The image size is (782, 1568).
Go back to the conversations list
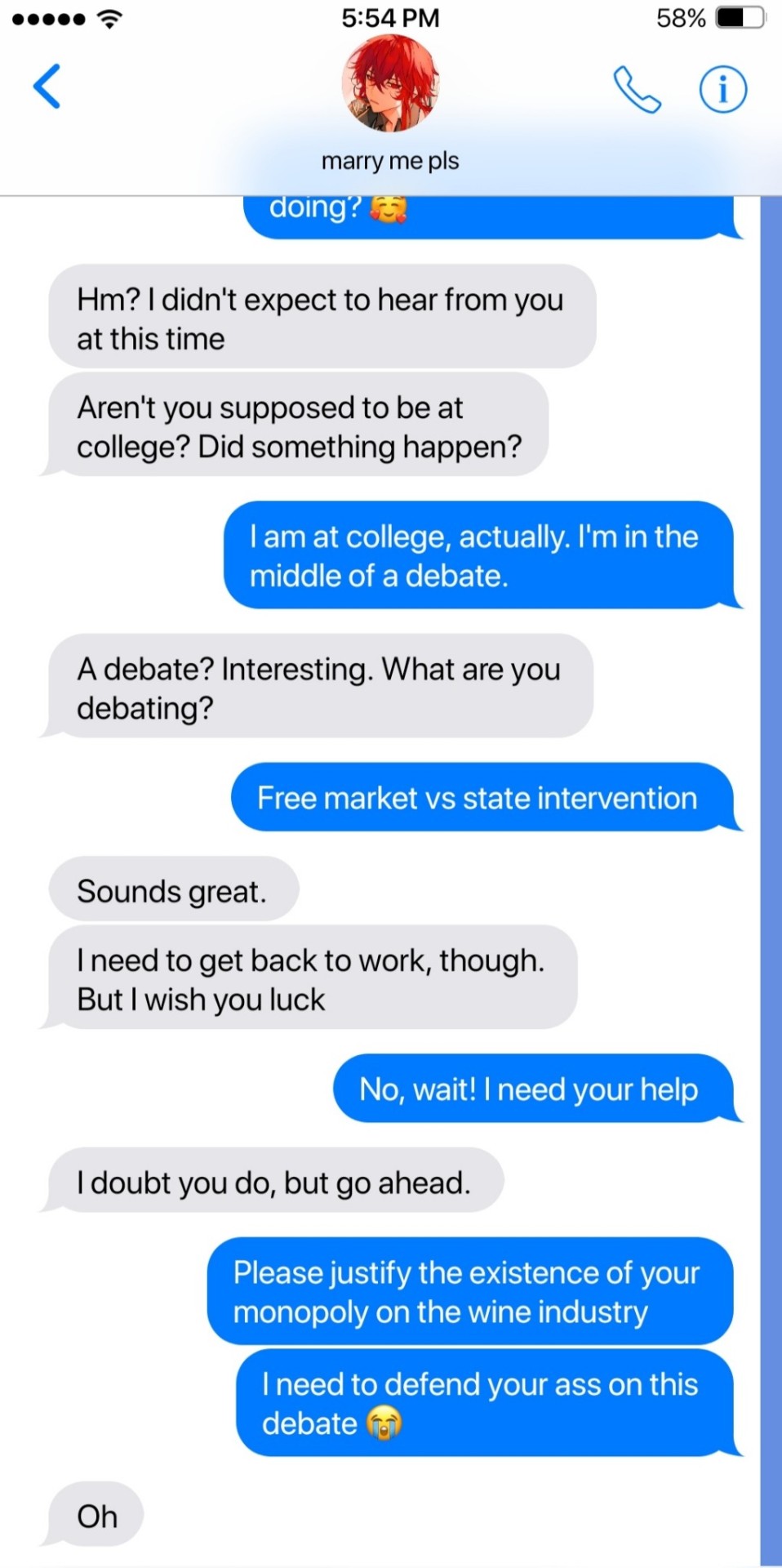tap(47, 87)
